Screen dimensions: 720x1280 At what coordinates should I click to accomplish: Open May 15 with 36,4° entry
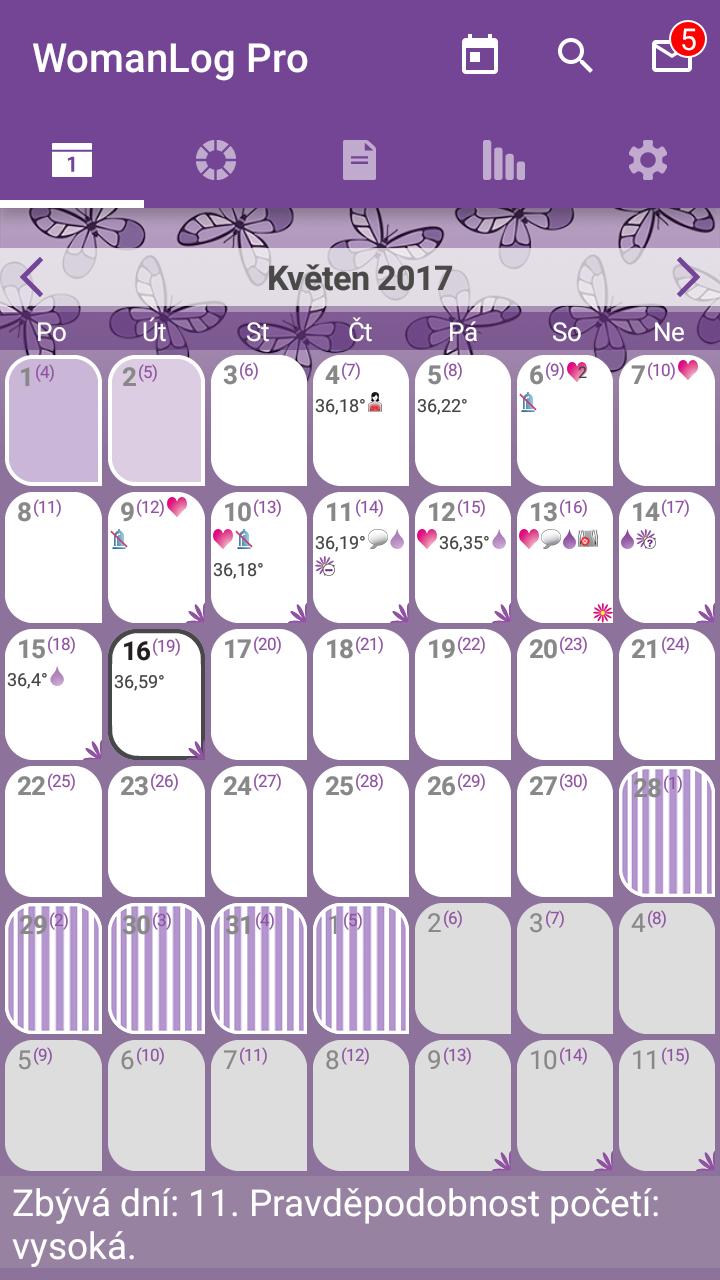click(54, 695)
